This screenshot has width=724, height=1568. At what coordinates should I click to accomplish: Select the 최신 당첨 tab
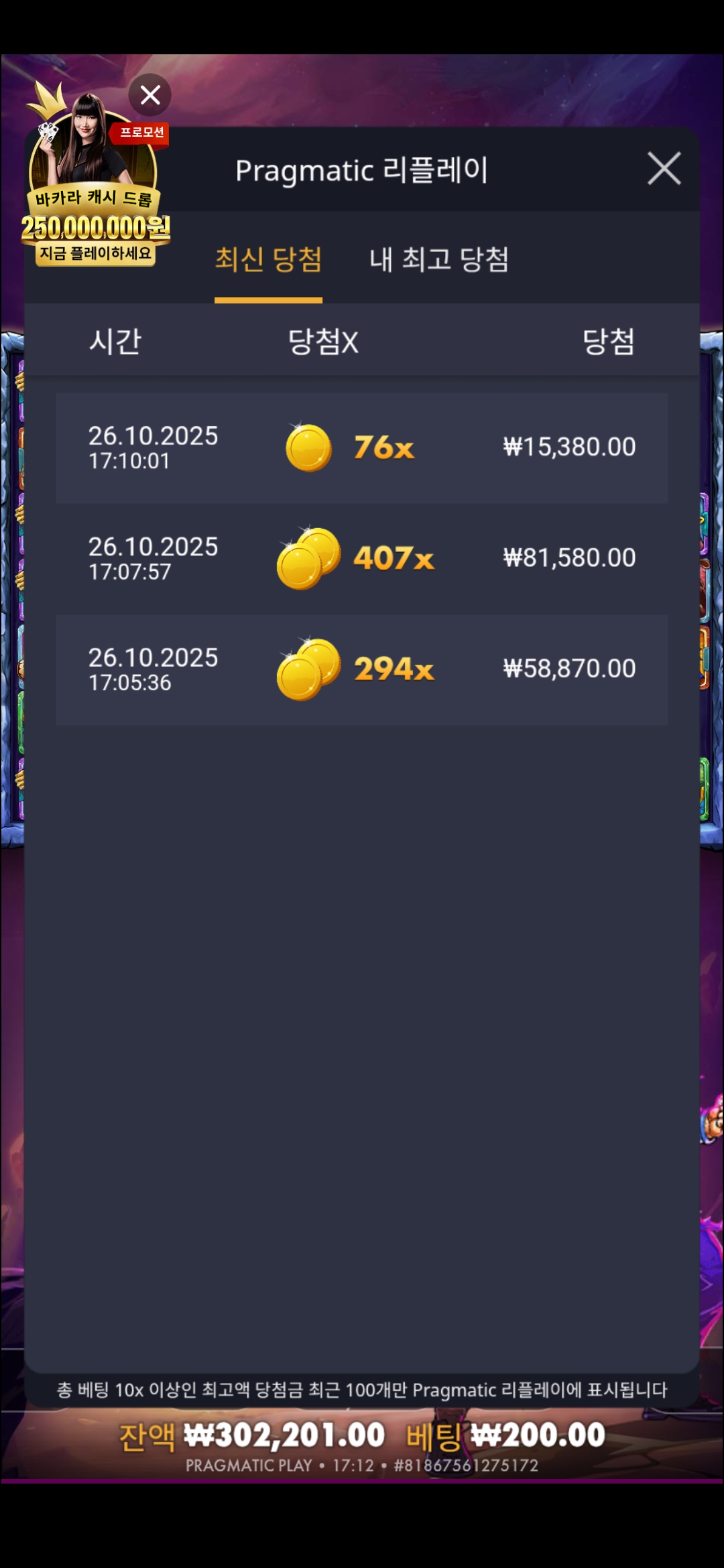point(268,260)
